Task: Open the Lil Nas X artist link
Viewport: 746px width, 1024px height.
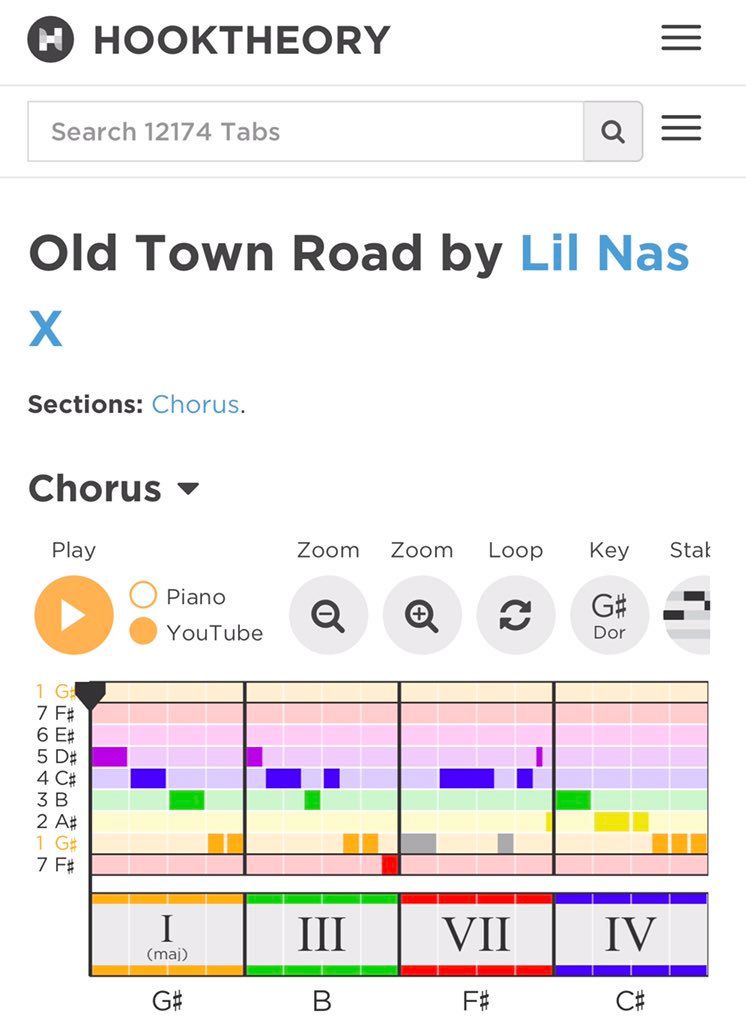Action: click(x=604, y=254)
